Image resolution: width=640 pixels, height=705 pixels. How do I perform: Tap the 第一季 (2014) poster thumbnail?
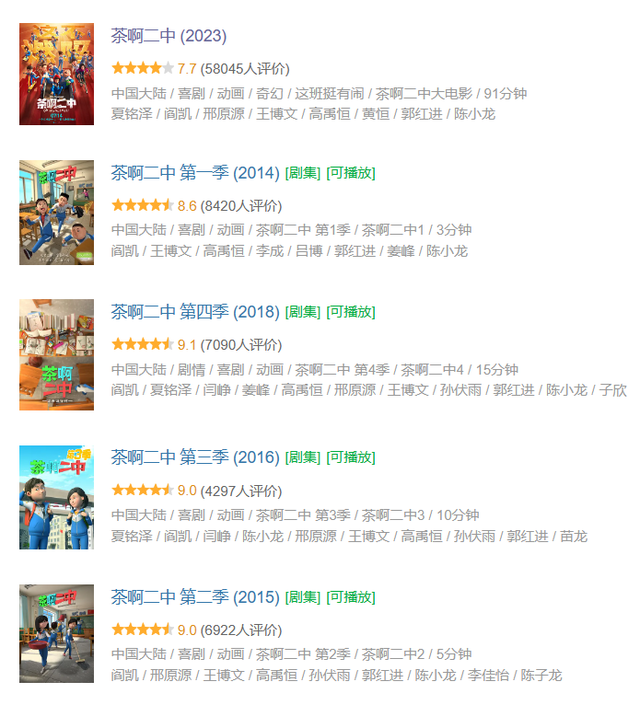[56, 212]
